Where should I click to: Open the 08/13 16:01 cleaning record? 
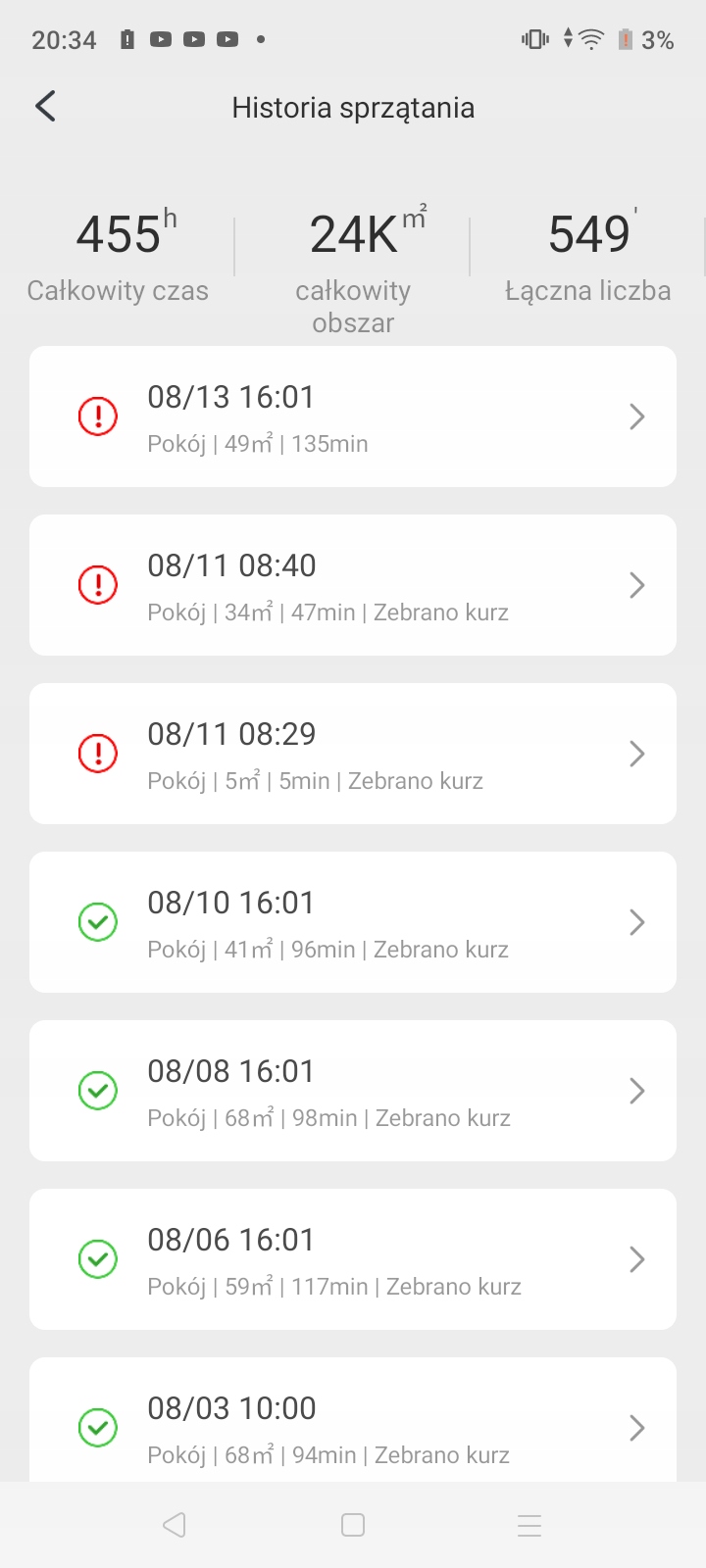(353, 416)
